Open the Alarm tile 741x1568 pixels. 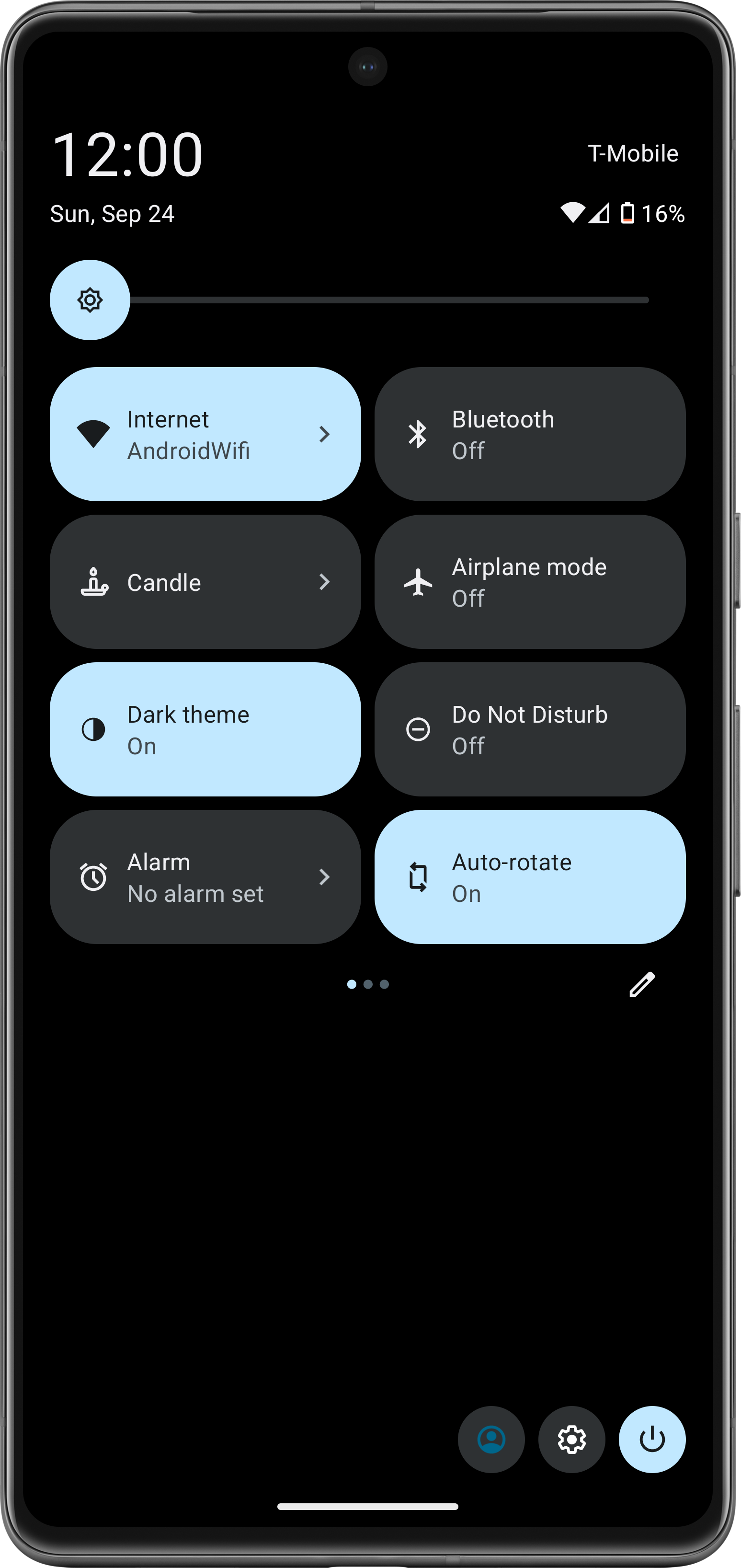point(205,876)
